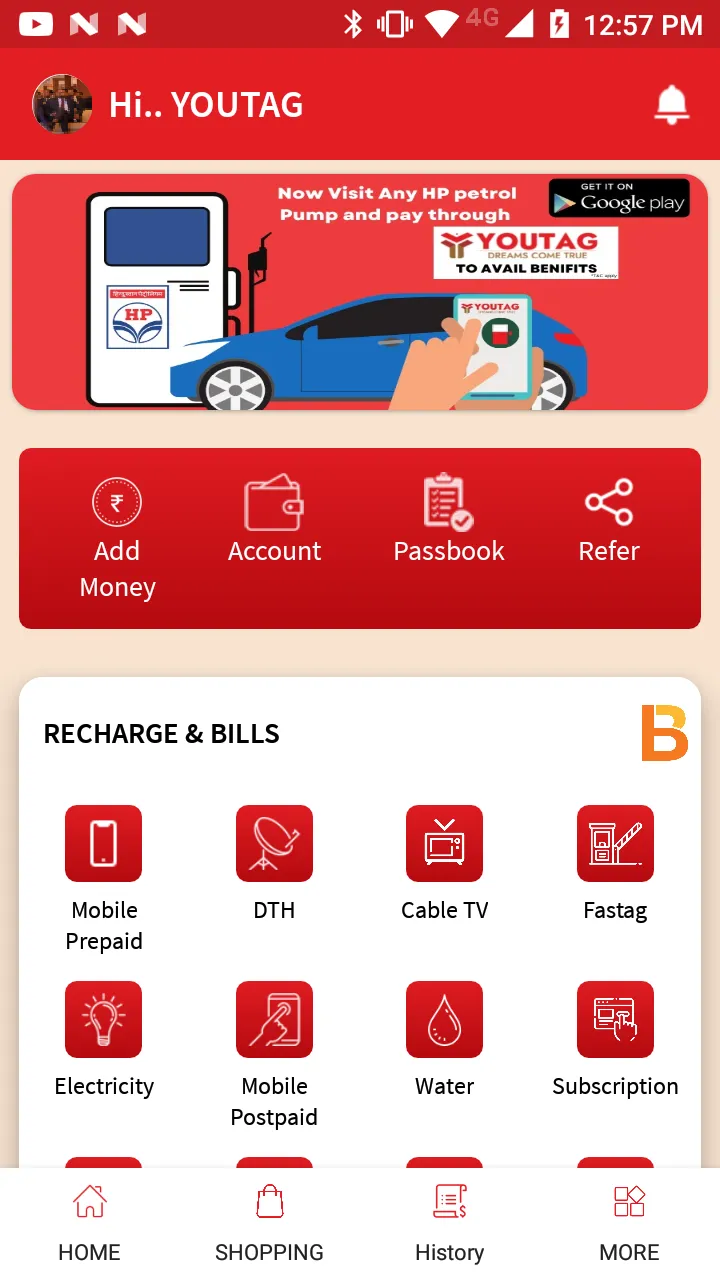Open Mobile Postpaid bill icon
Image resolution: width=720 pixels, height=1280 pixels.
(x=274, y=1019)
